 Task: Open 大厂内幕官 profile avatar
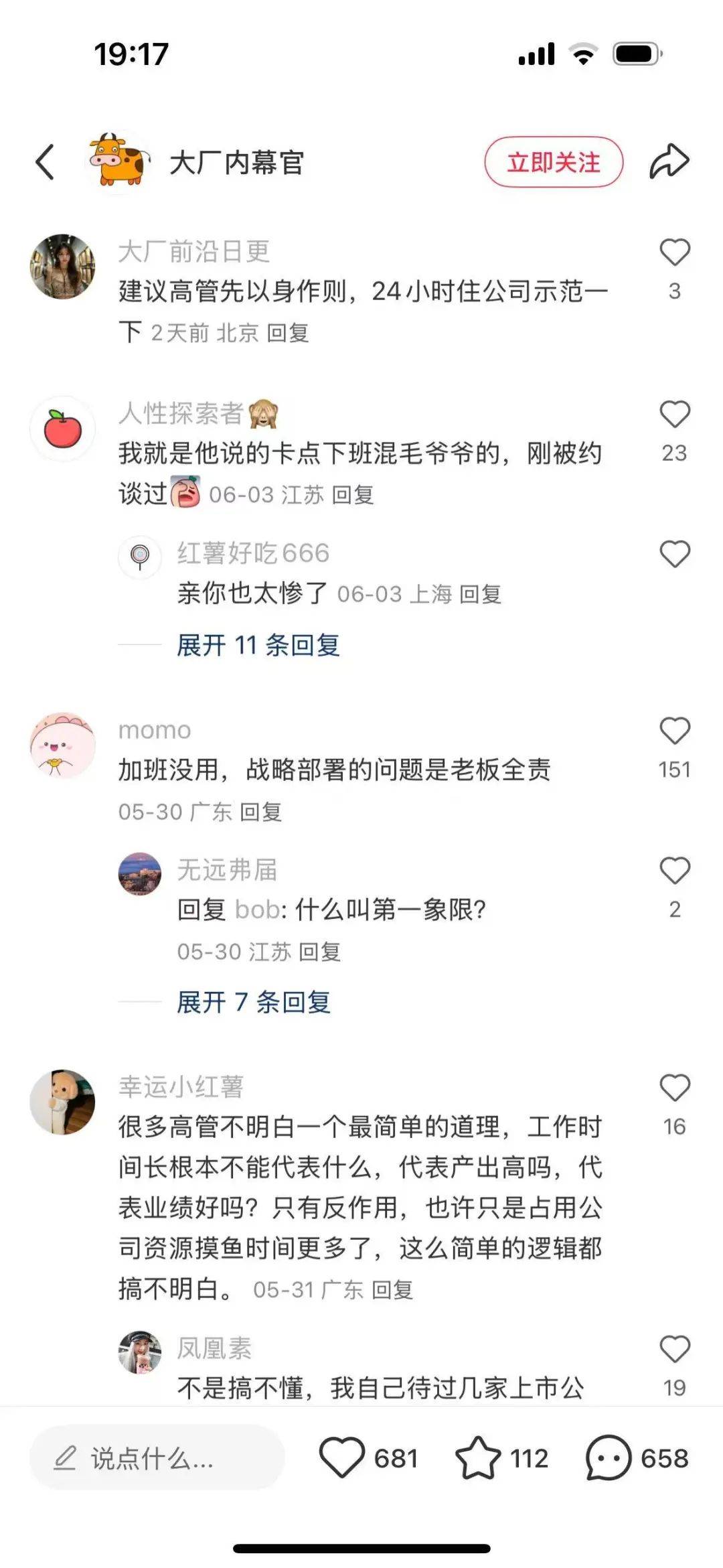118,161
